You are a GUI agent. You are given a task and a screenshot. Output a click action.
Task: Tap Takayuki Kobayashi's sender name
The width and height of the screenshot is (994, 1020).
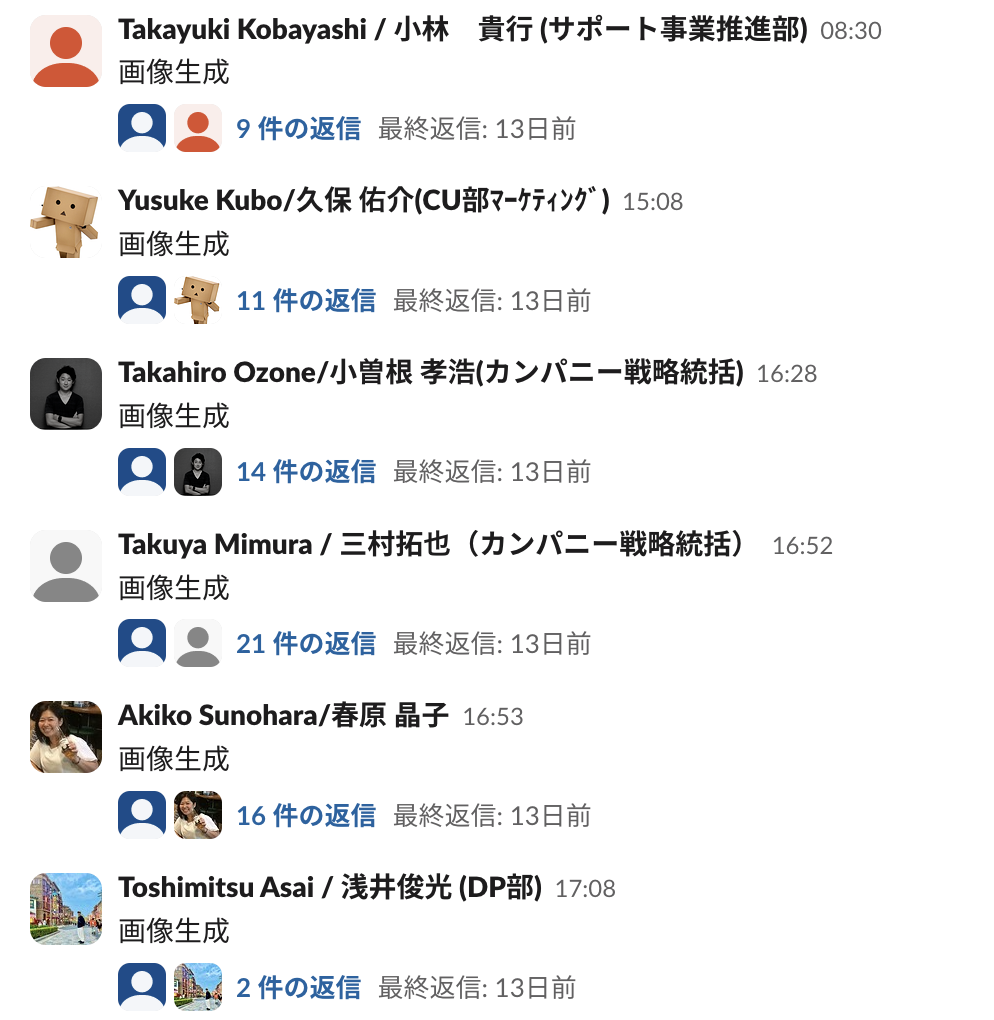pyautogui.click(x=463, y=30)
